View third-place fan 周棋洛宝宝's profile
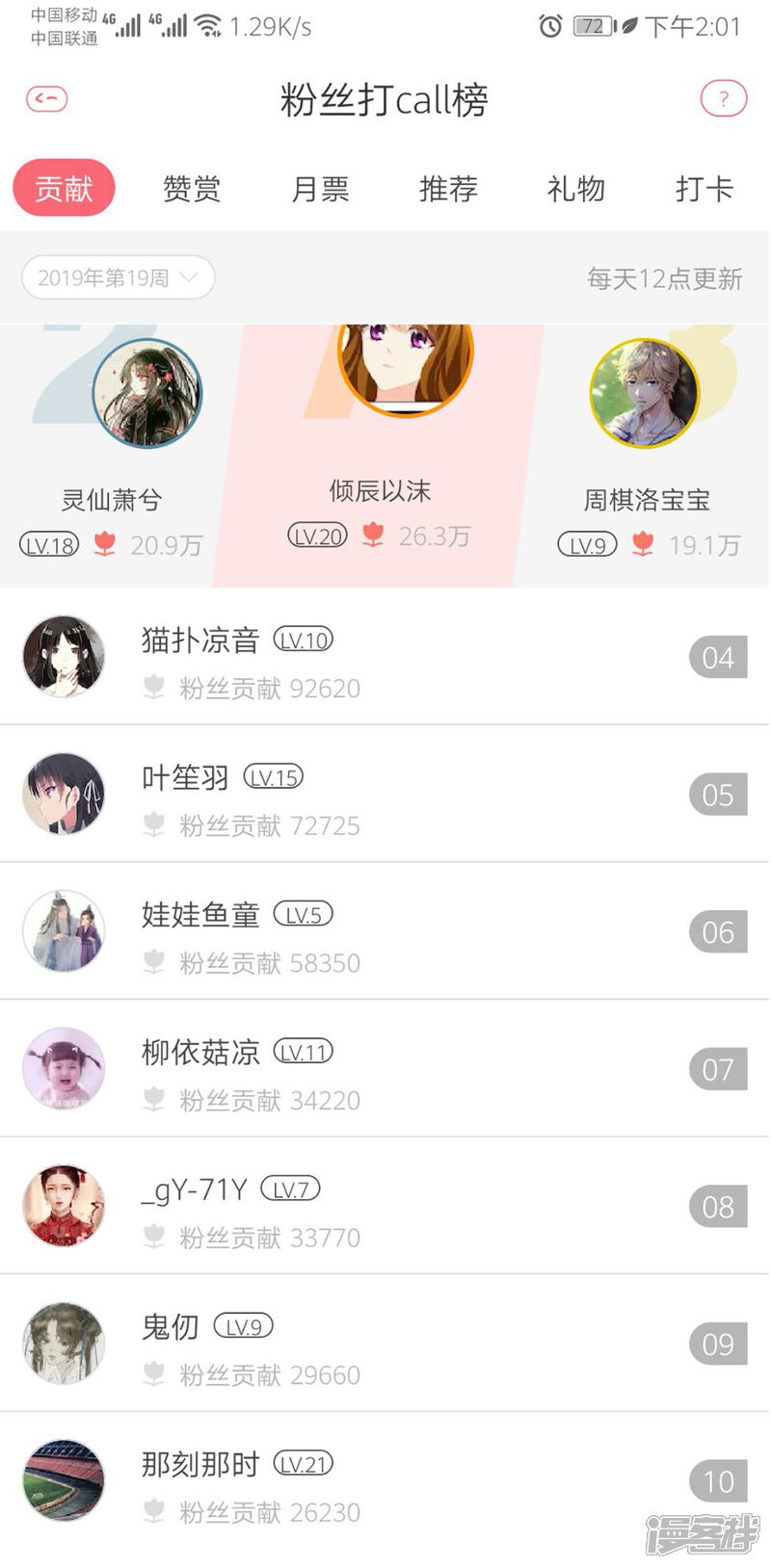The image size is (771, 1568). pos(644,393)
